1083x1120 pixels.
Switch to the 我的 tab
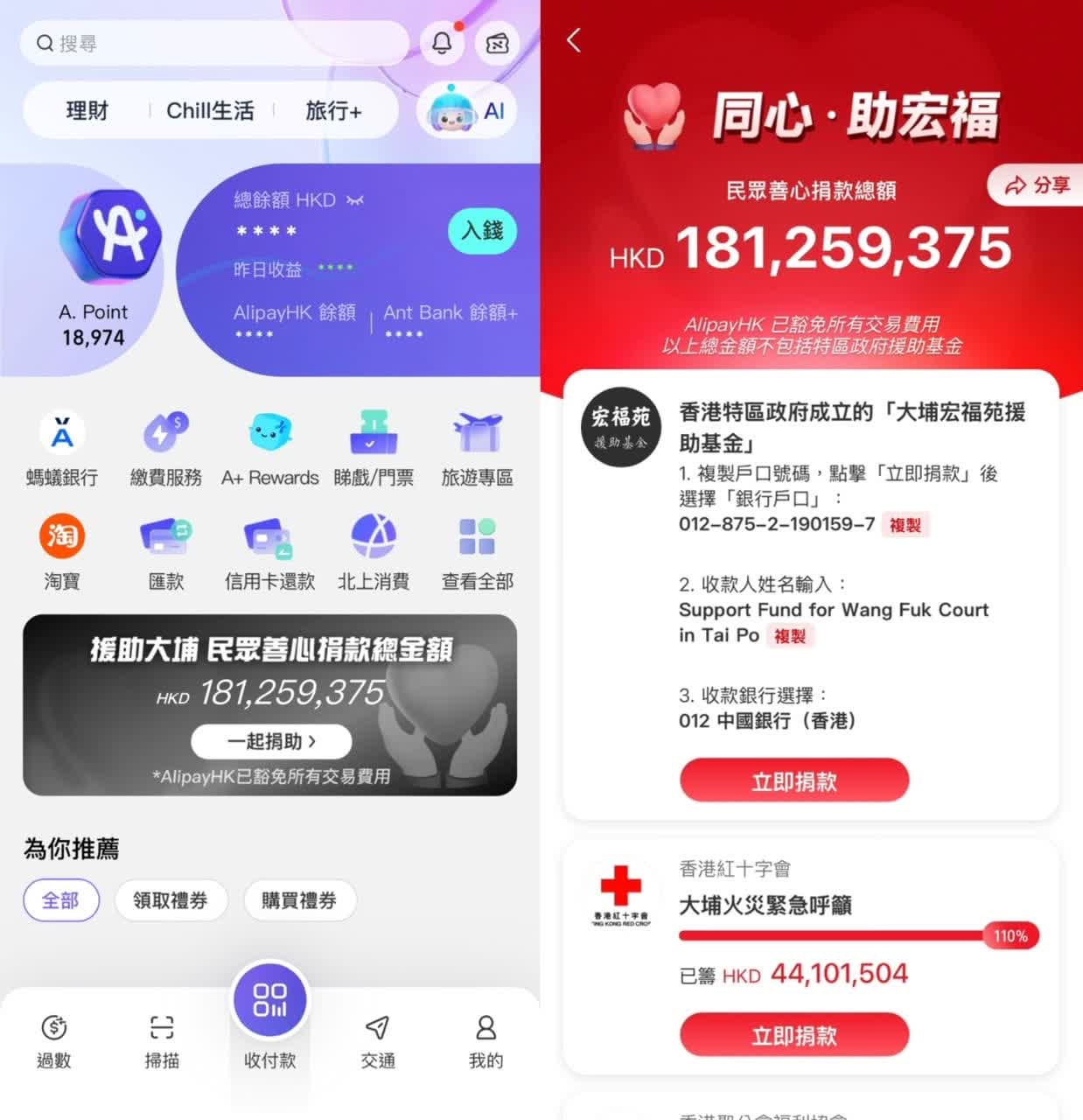pos(486,1041)
